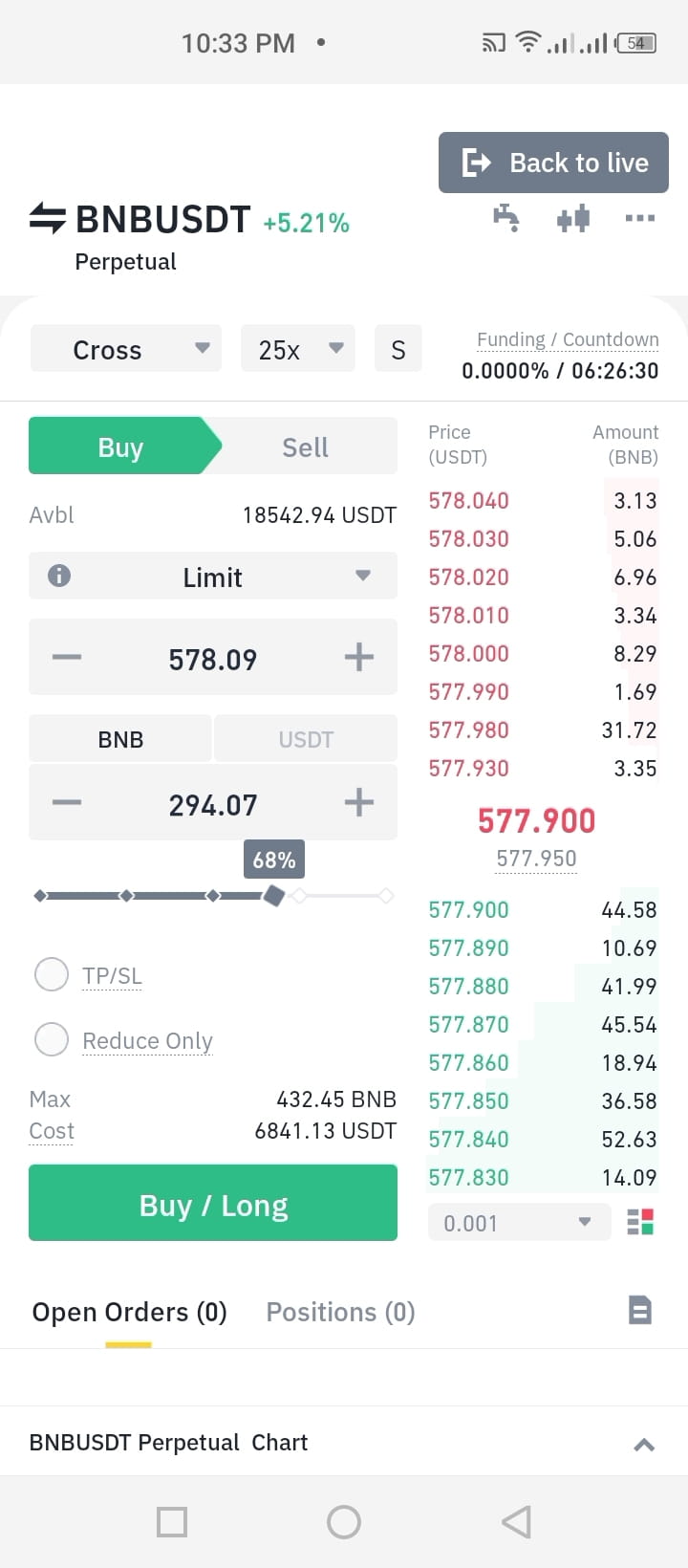
Task: Open the candlestick chart view icon
Action: [573, 218]
